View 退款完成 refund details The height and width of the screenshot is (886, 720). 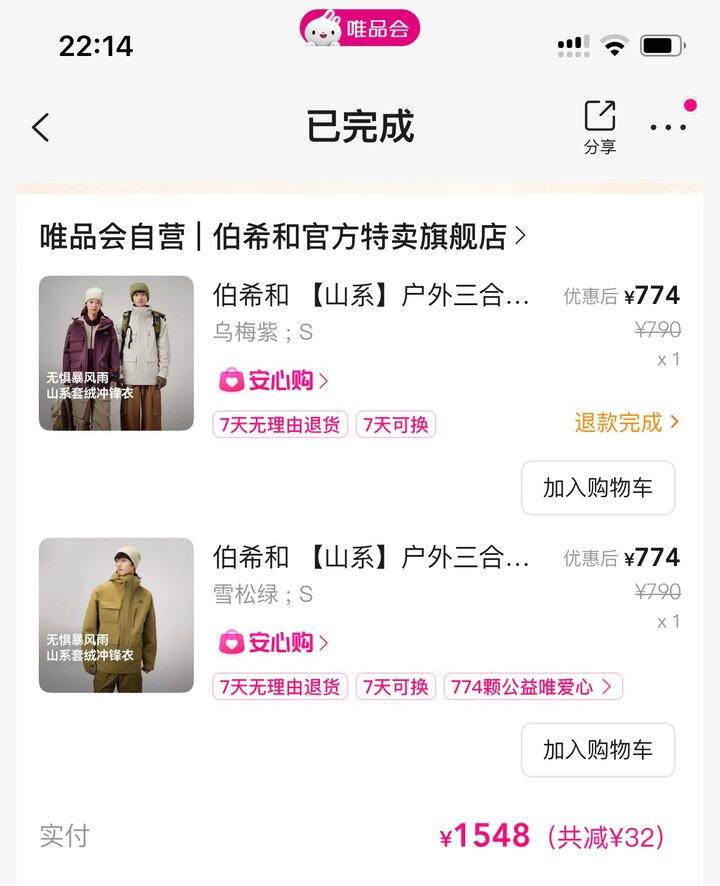(627, 422)
